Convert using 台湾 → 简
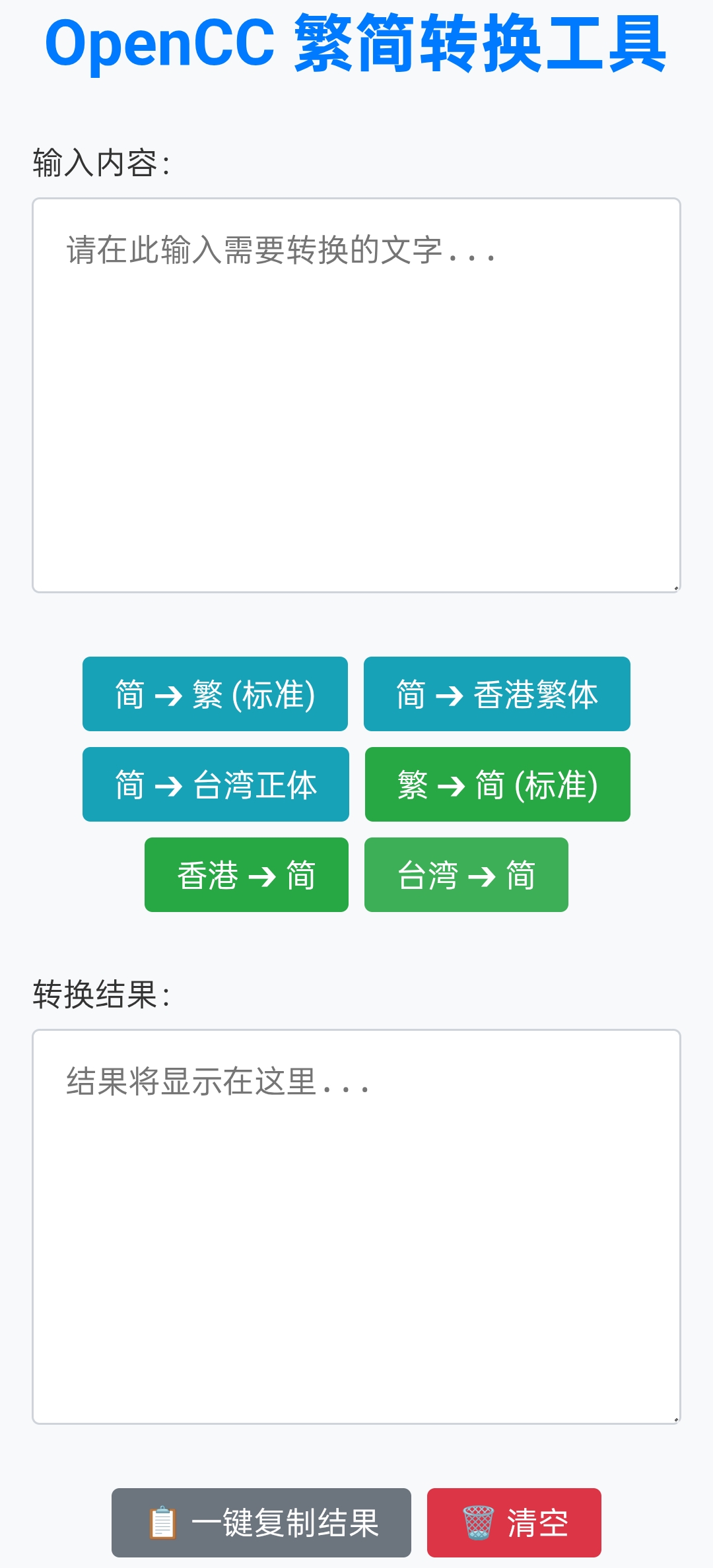The width and height of the screenshot is (713, 1568). click(466, 874)
